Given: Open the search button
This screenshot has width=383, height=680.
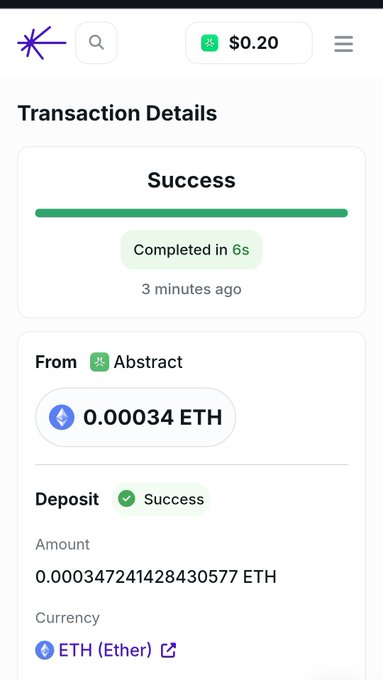Looking at the screenshot, I should tap(96, 43).
